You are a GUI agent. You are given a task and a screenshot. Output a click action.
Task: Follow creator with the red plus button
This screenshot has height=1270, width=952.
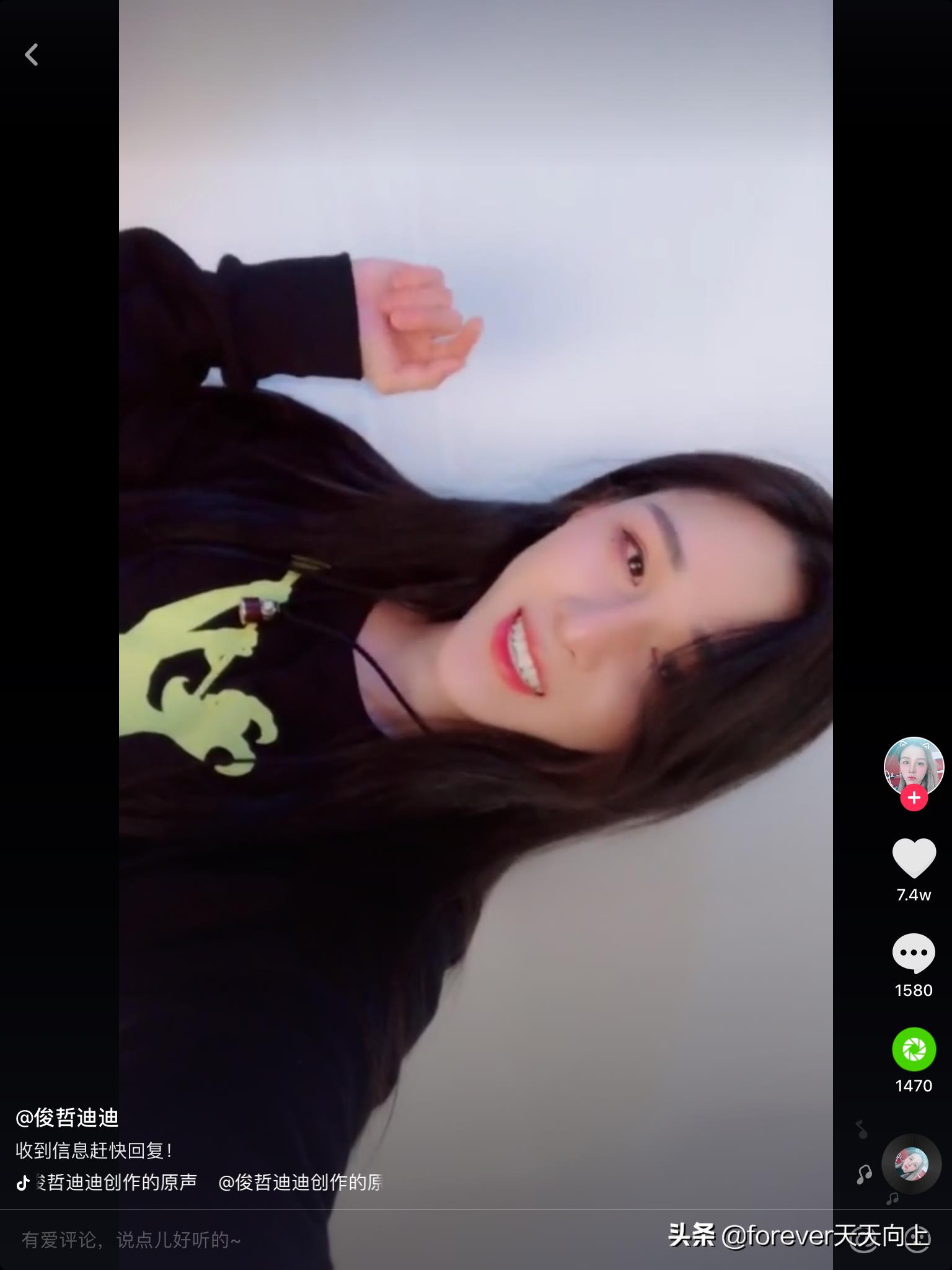[x=914, y=798]
